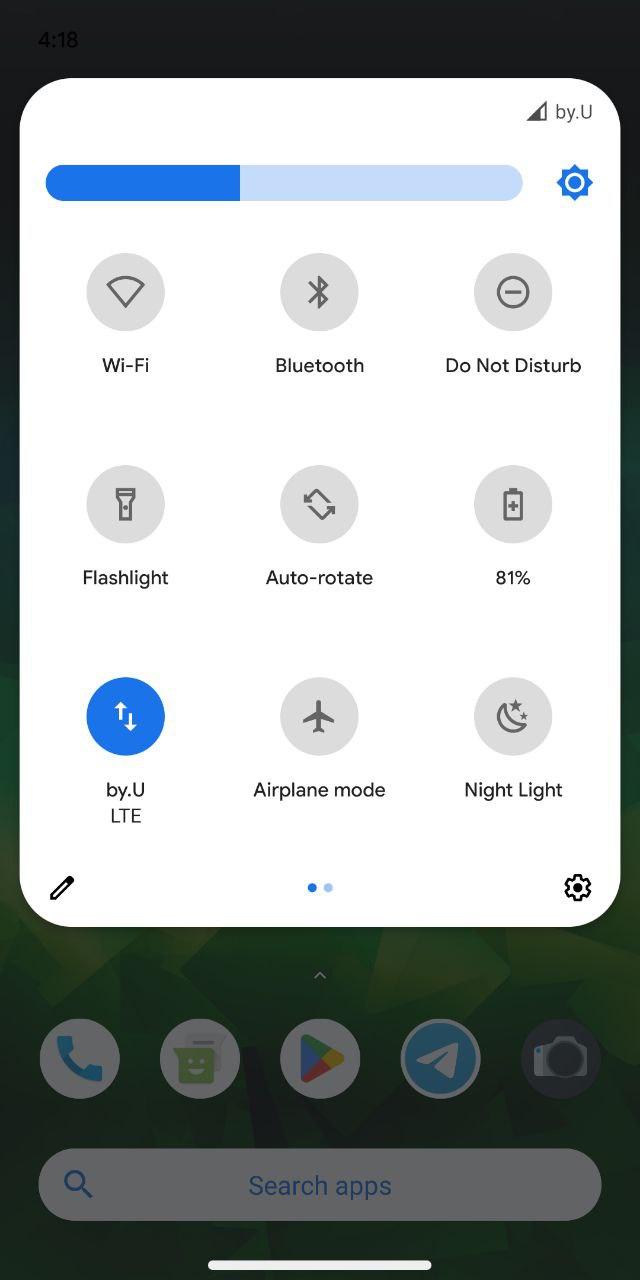Enable Auto-rotate
Viewport: 640px width, 1280px height.
[319, 504]
